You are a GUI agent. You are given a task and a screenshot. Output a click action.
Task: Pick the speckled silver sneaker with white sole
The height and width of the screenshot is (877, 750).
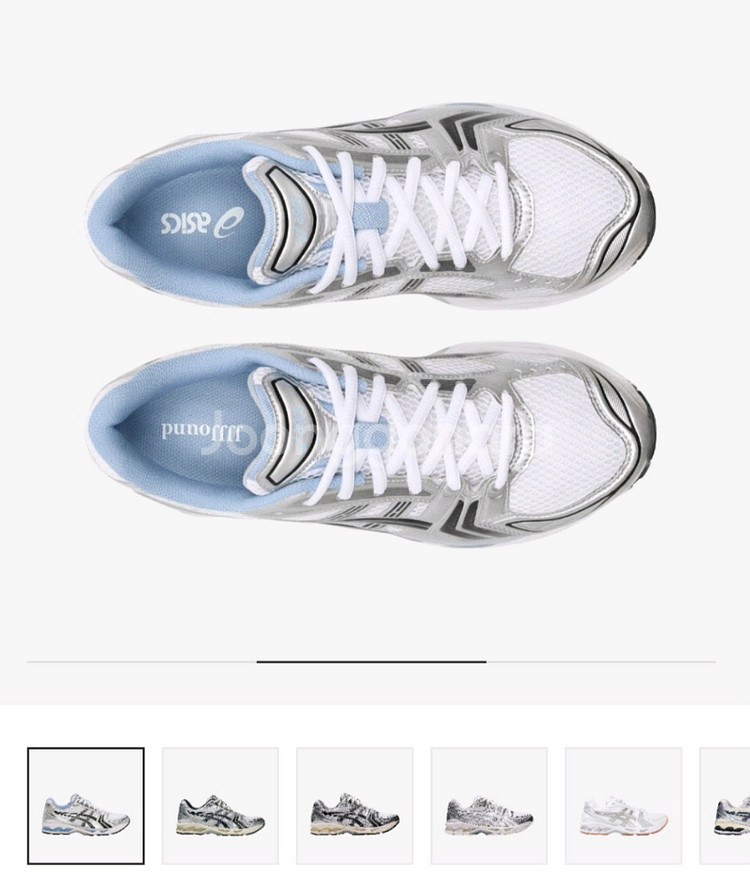[489, 806]
